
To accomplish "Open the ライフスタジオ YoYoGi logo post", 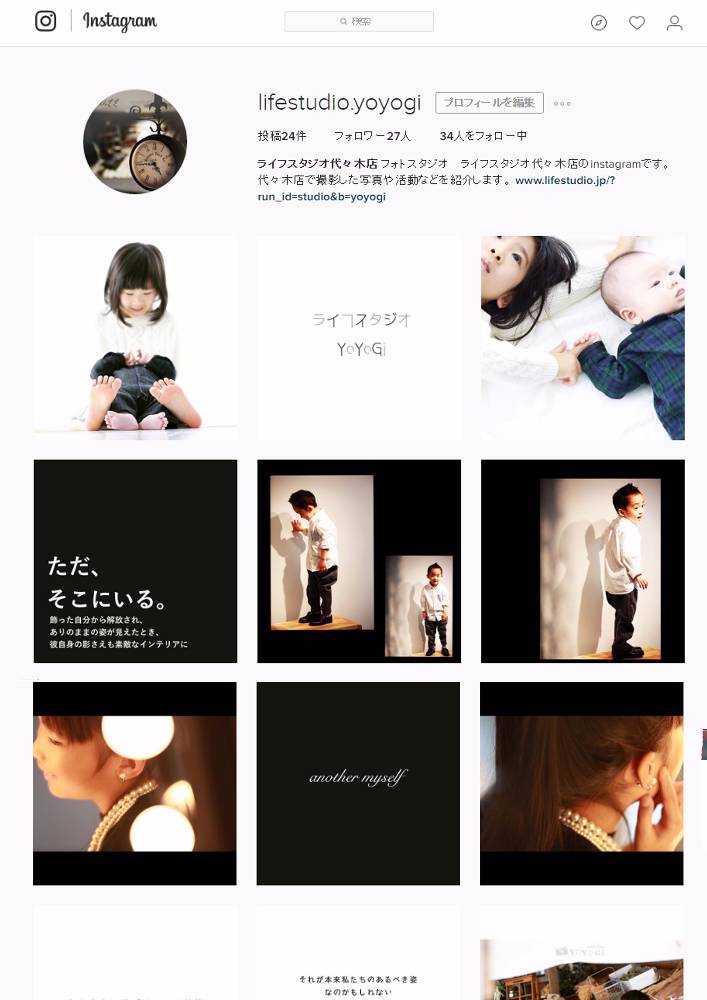I will pyautogui.click(x=359, y=338).
